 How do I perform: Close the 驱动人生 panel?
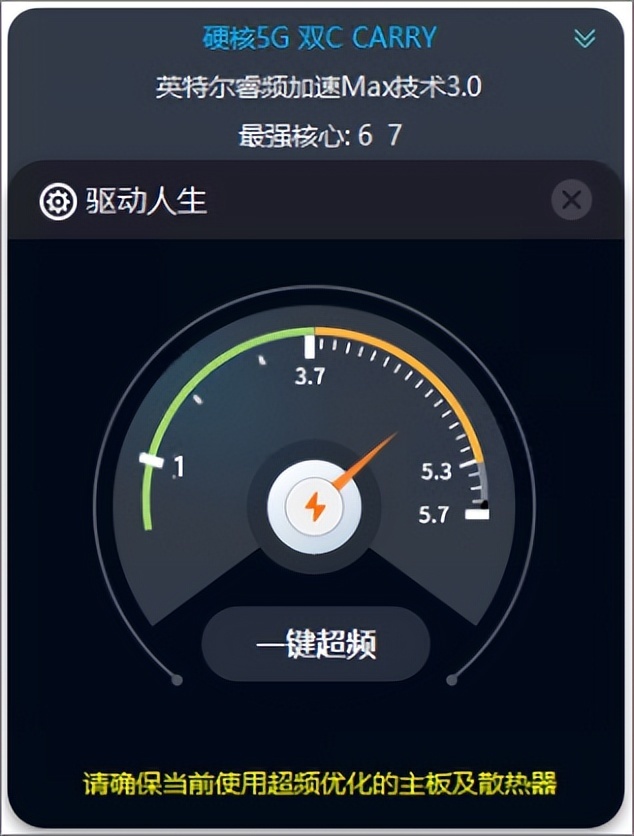tap(571, 201)
